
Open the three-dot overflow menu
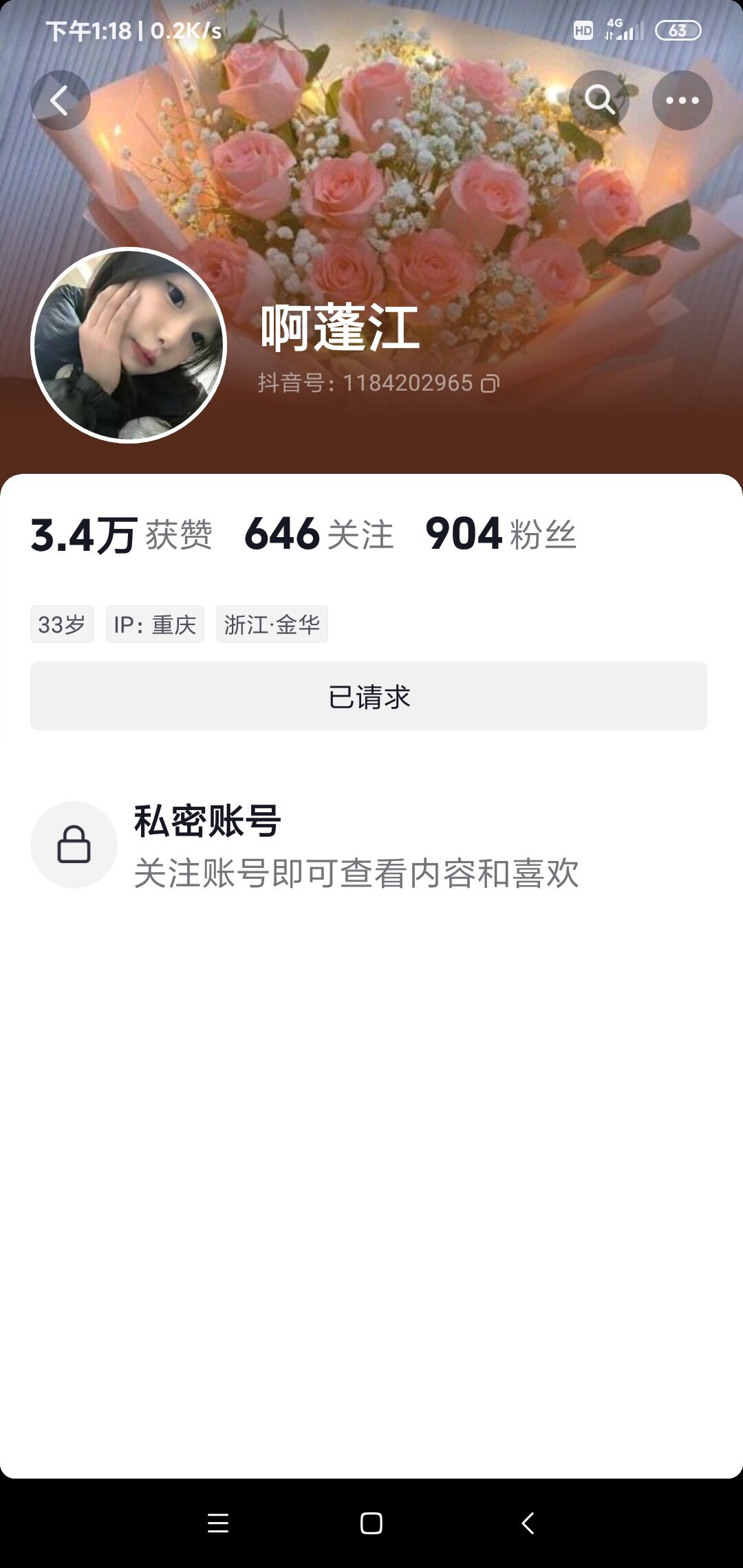click(682, 100)
